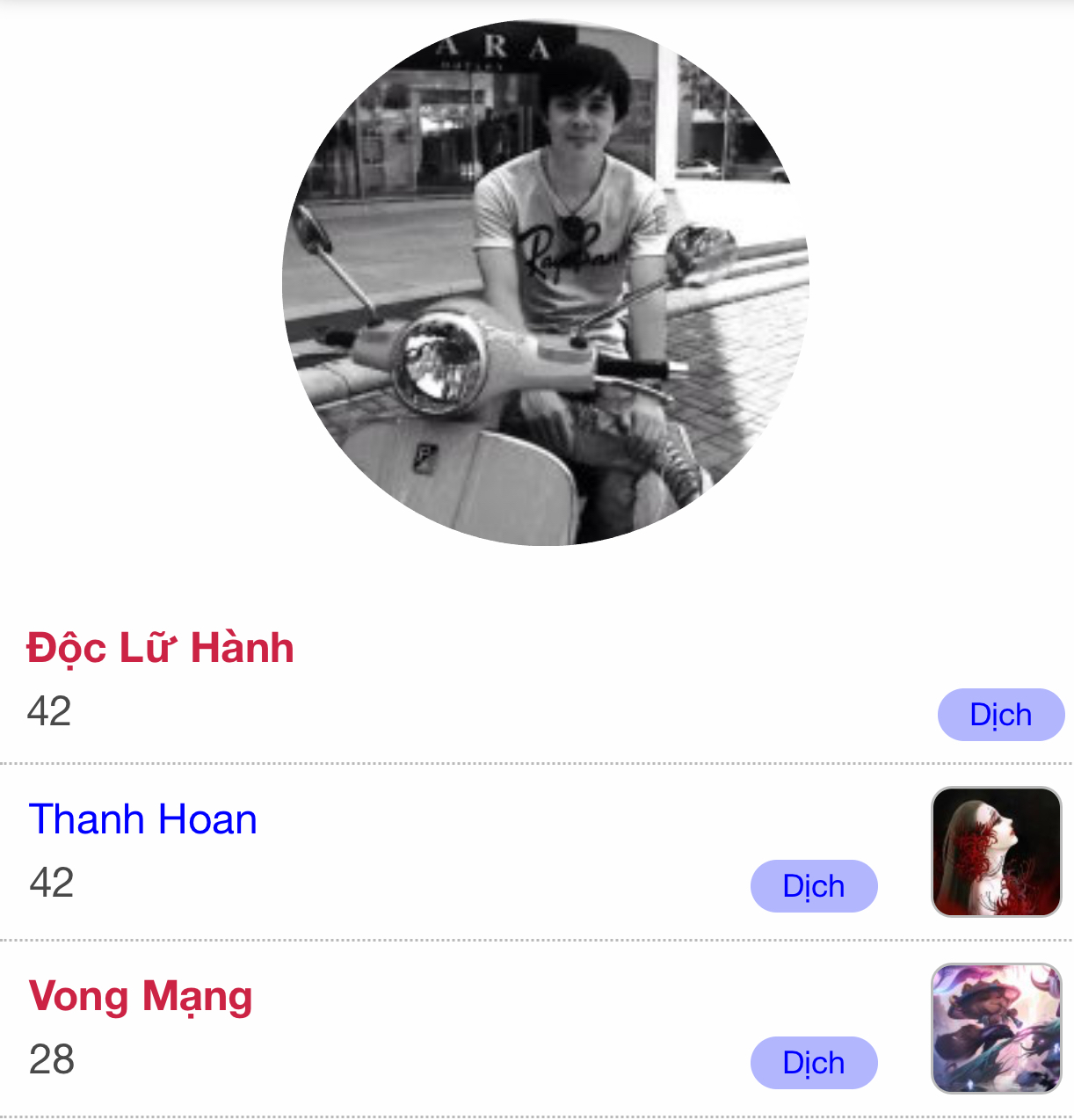The height and width of the screenshot is (1120, 1074).
Task: Tap Dịch button for Độc Lữ Hành
Action: click(x=1001, y=715)
